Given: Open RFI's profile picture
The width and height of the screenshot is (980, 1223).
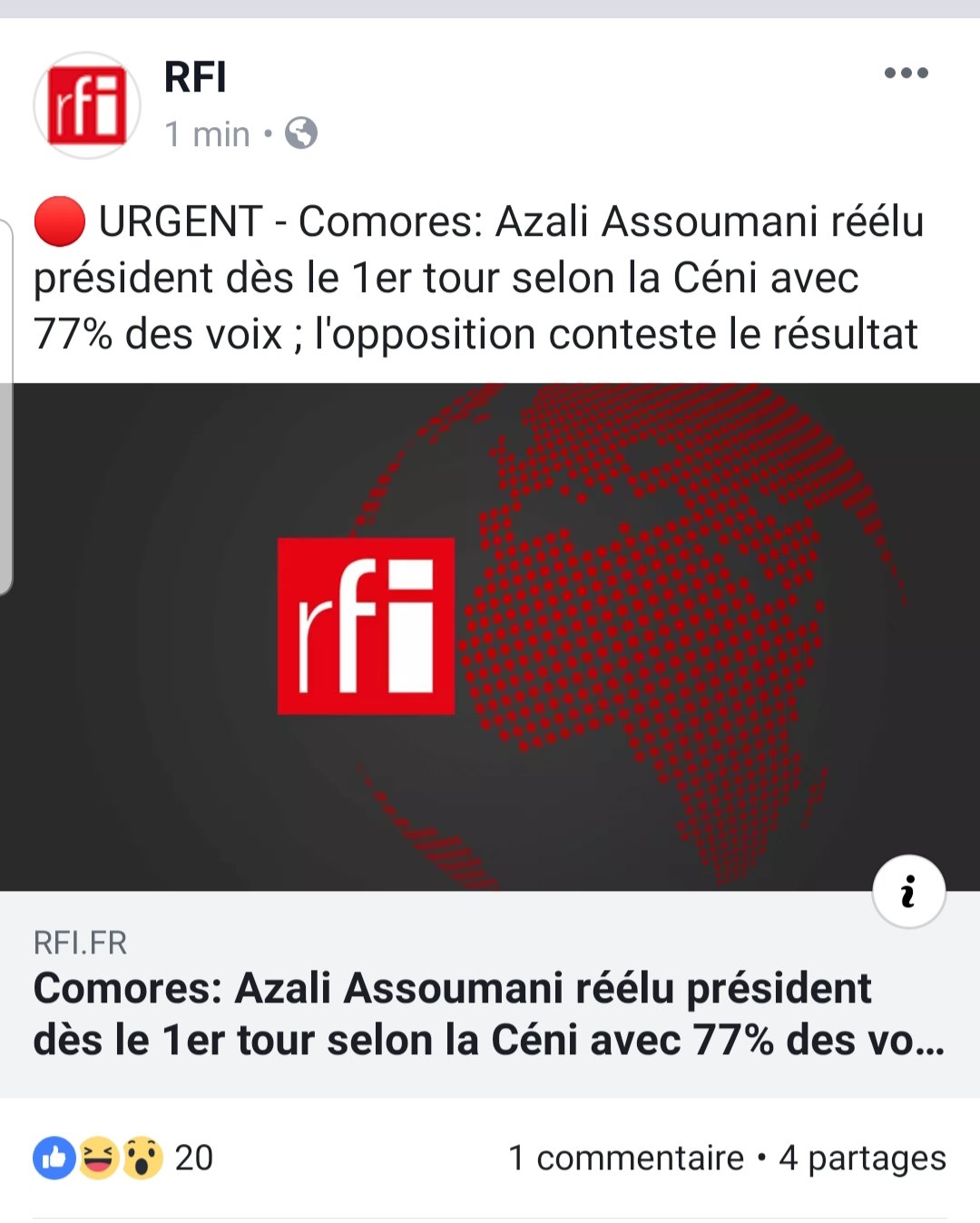Looking at the screenshot, I should click(x=87, y=105).
